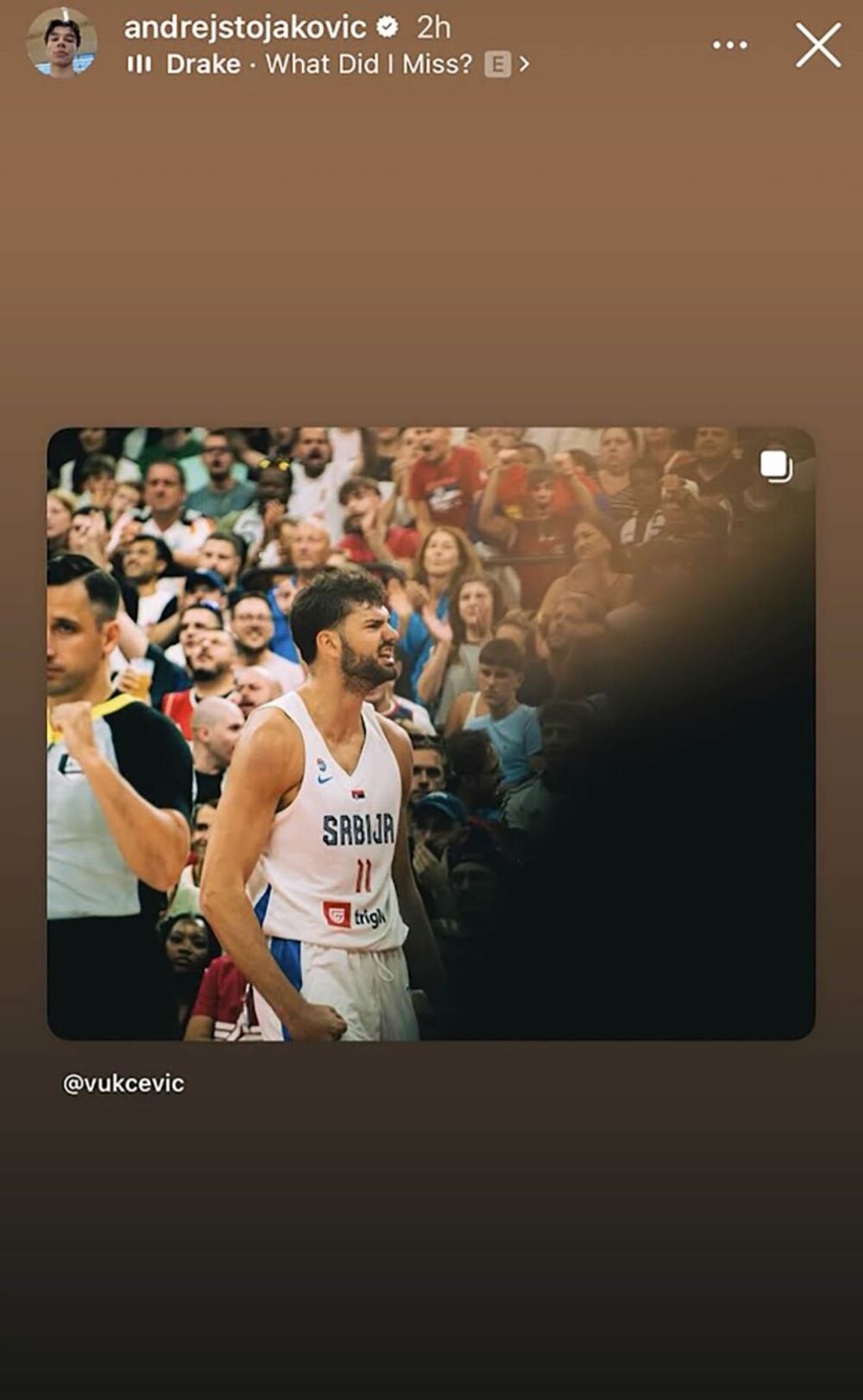Image resolution: width=863 pixels, height=1400 pixels.
Task: Open the Drake 'What Did I Miss?' track
Action: (328, 64)
